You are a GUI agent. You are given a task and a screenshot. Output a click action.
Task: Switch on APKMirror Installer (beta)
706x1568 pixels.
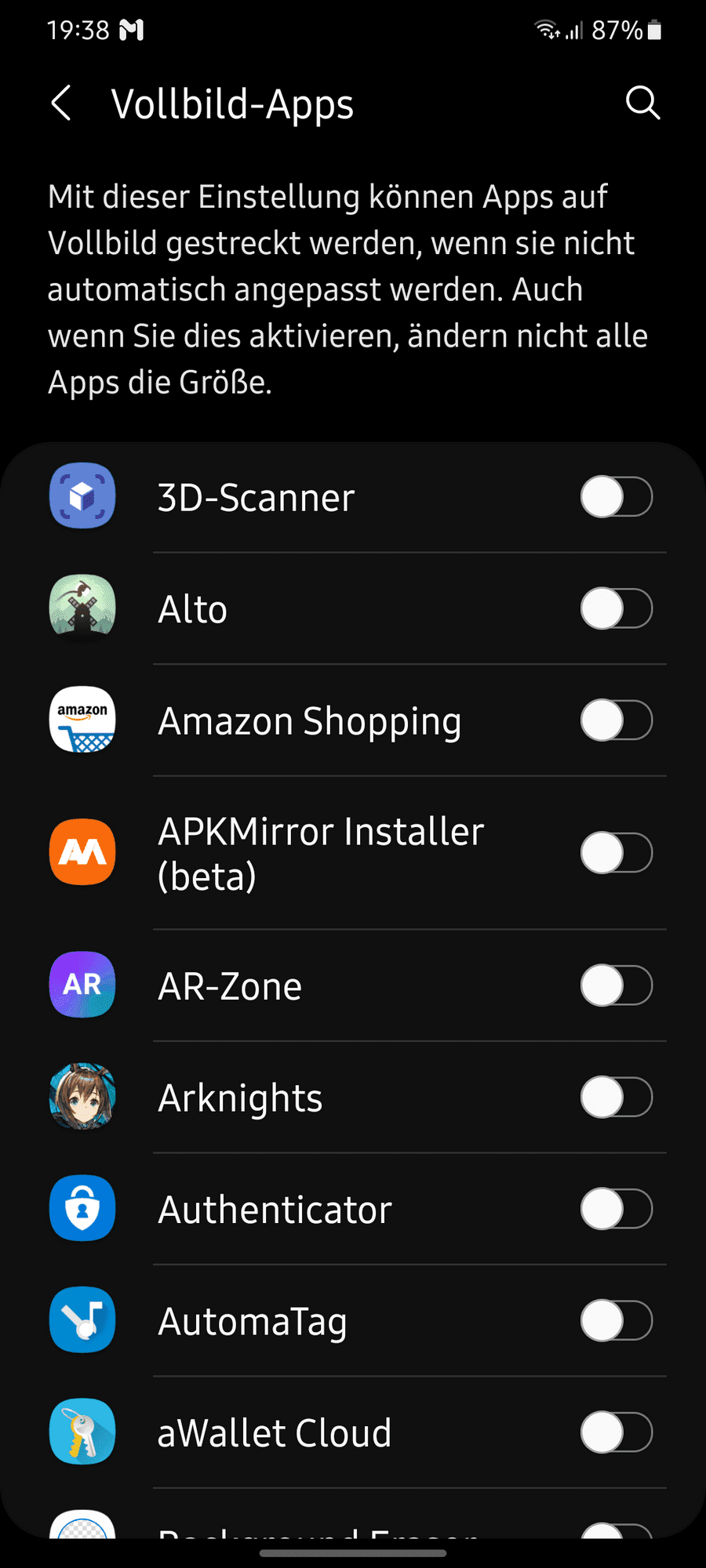click(616, 853)
